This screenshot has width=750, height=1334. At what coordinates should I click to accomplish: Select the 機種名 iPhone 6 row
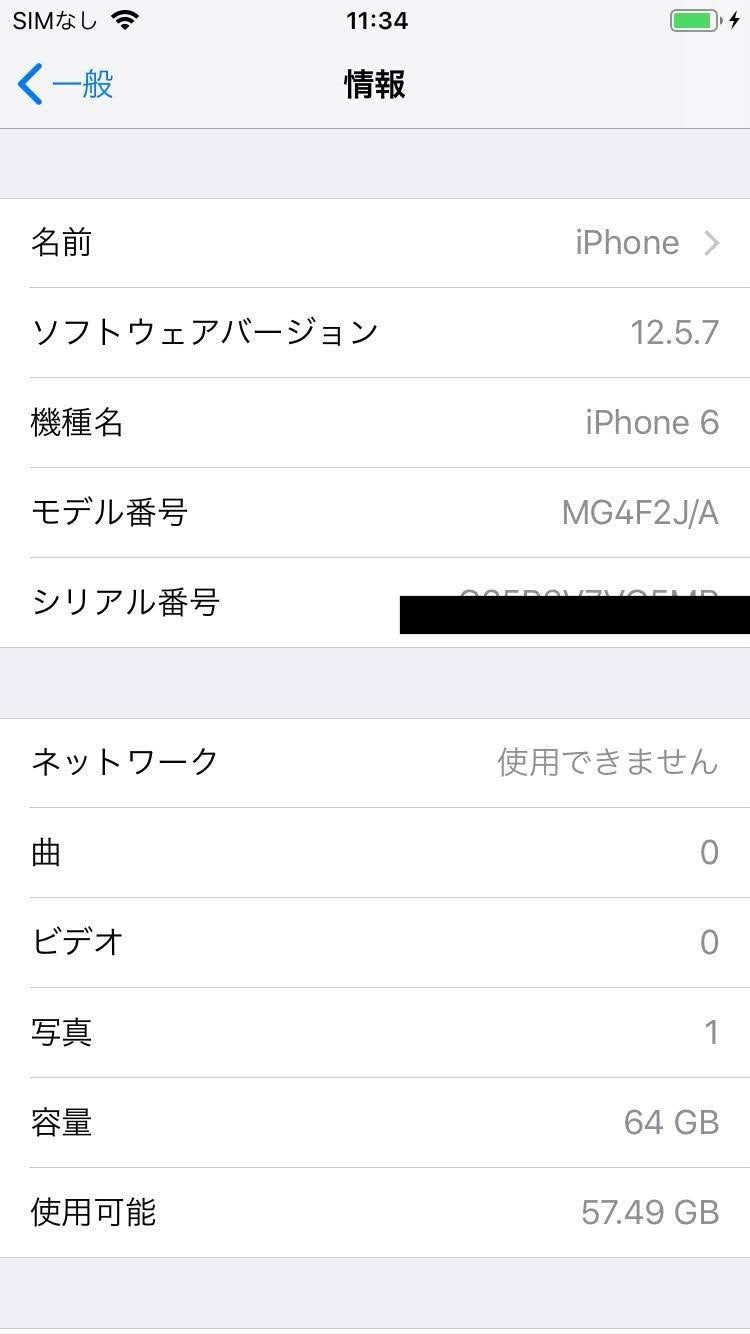point(375,422)
